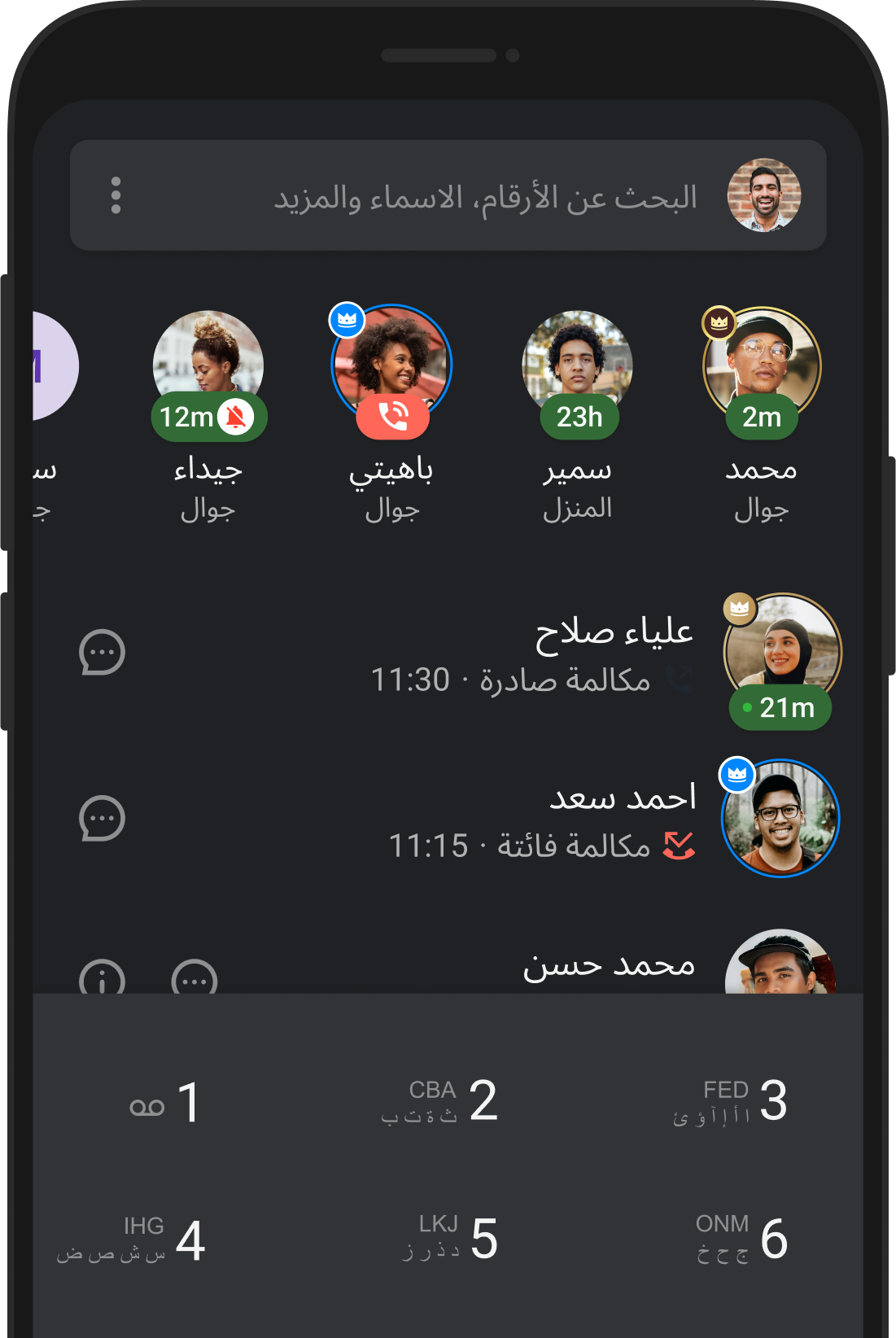Open the overflow menu in search bar

tap(116, 195)
